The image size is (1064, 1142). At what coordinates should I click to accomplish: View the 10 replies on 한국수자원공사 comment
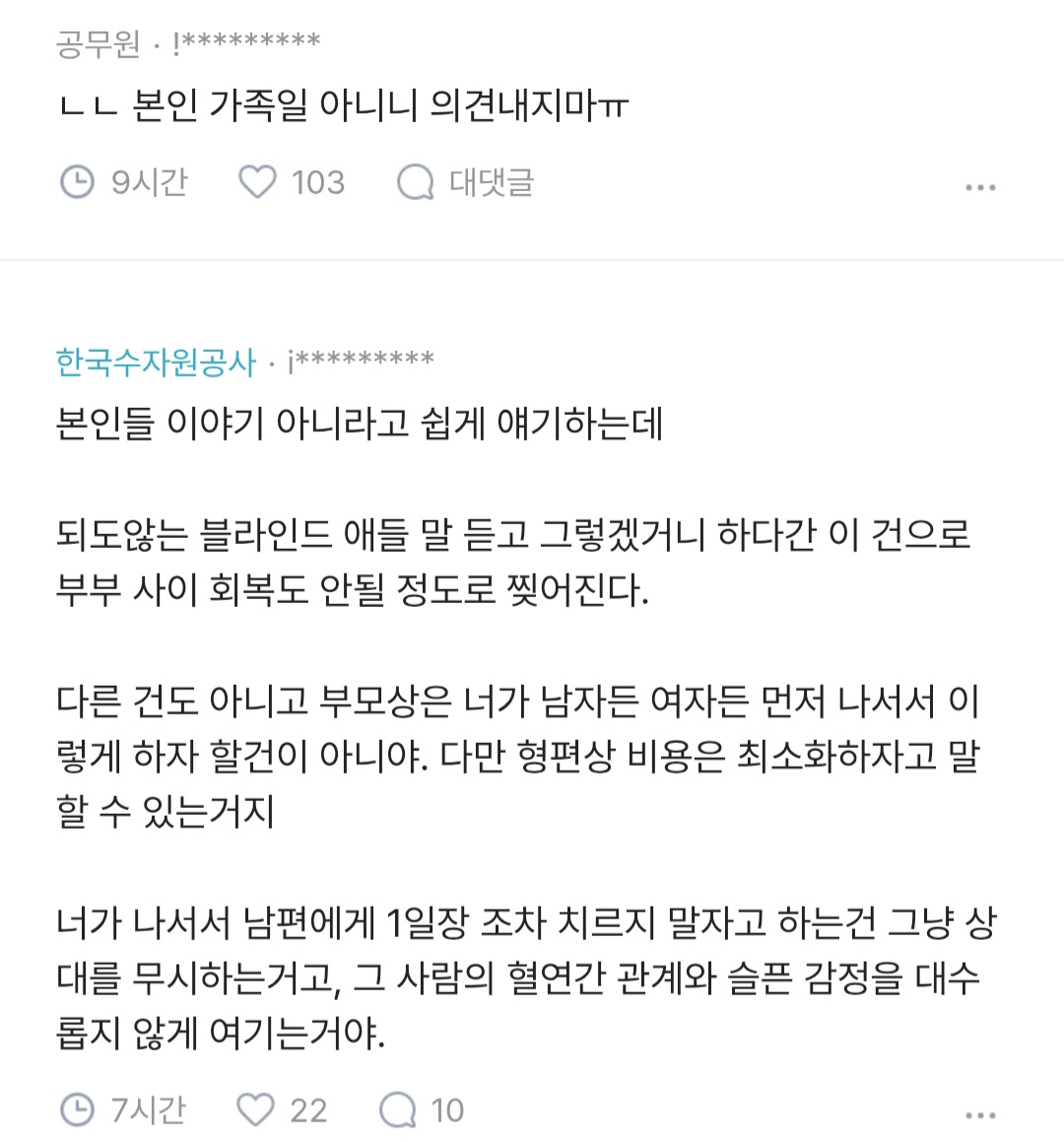[422, 1109]
